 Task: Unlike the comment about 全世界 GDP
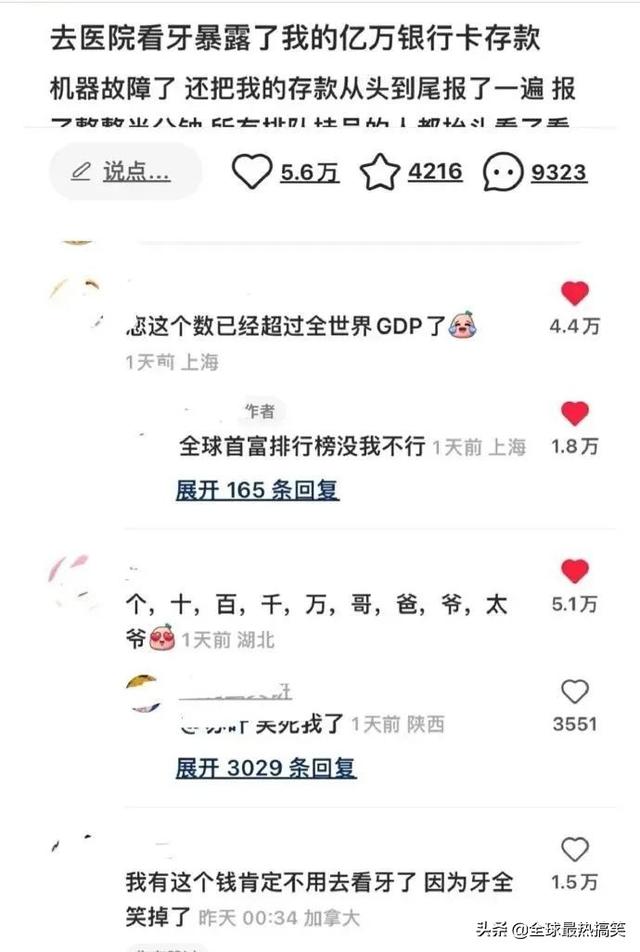click(575, 294)
